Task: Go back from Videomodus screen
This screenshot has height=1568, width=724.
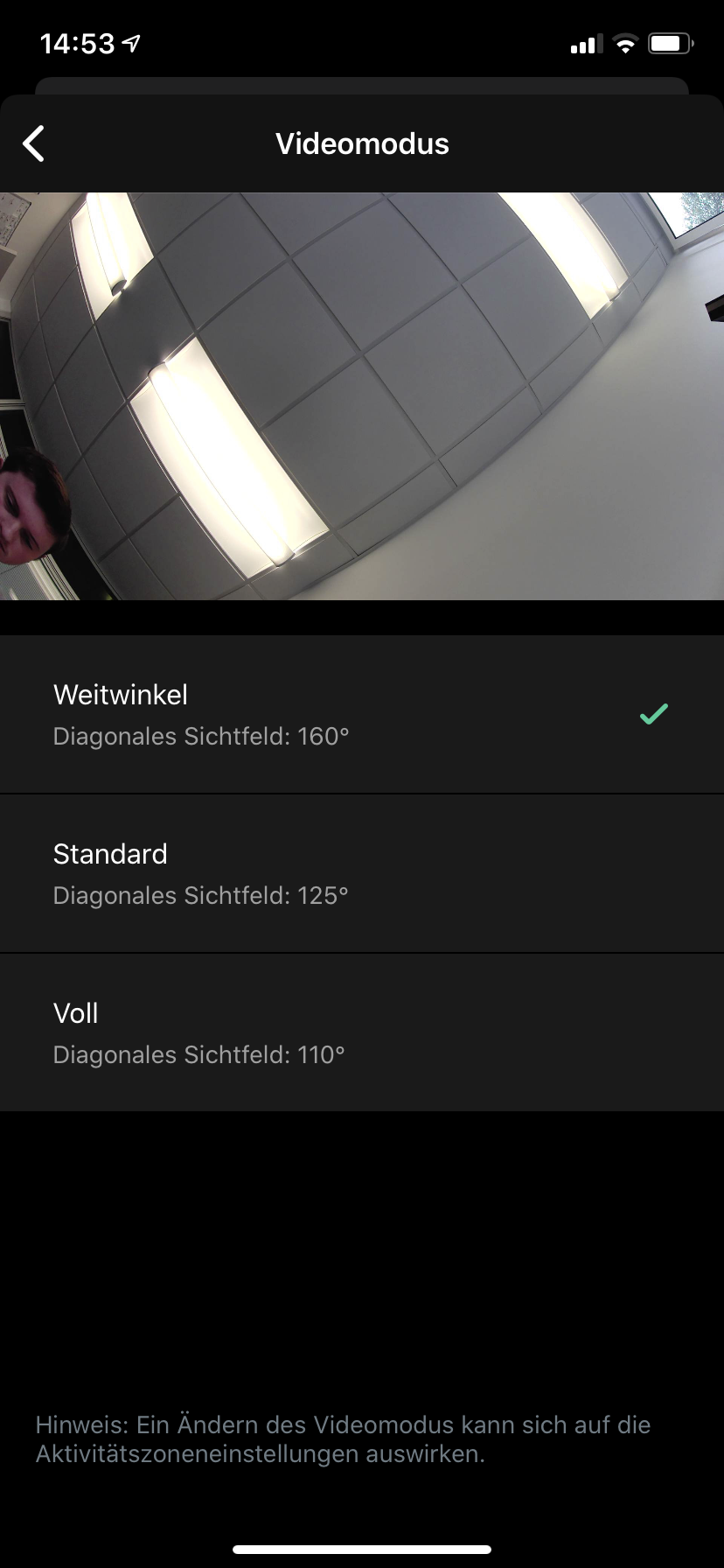Action: (34, 143)
